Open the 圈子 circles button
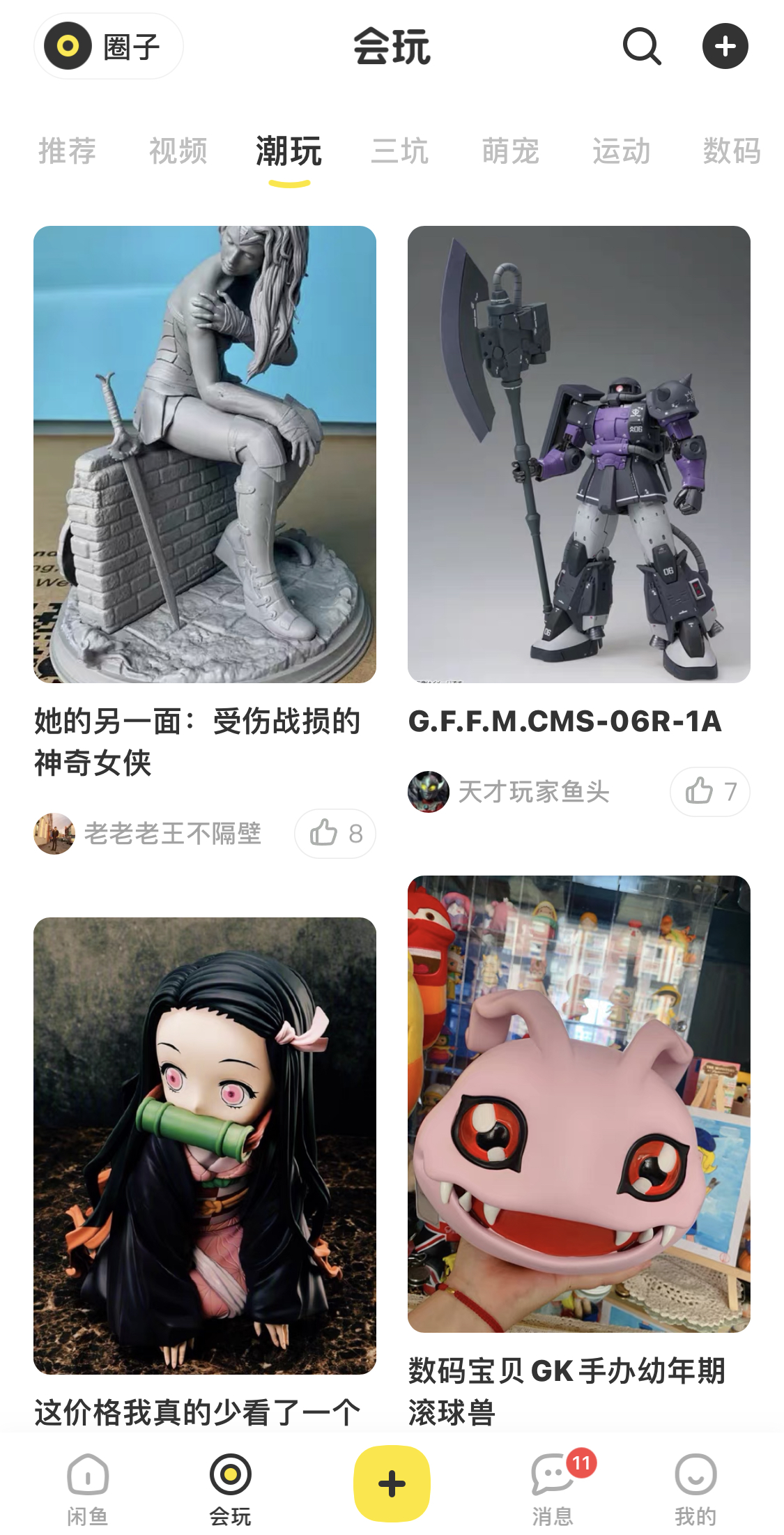The image size is (784, 1535). [109, 47]
